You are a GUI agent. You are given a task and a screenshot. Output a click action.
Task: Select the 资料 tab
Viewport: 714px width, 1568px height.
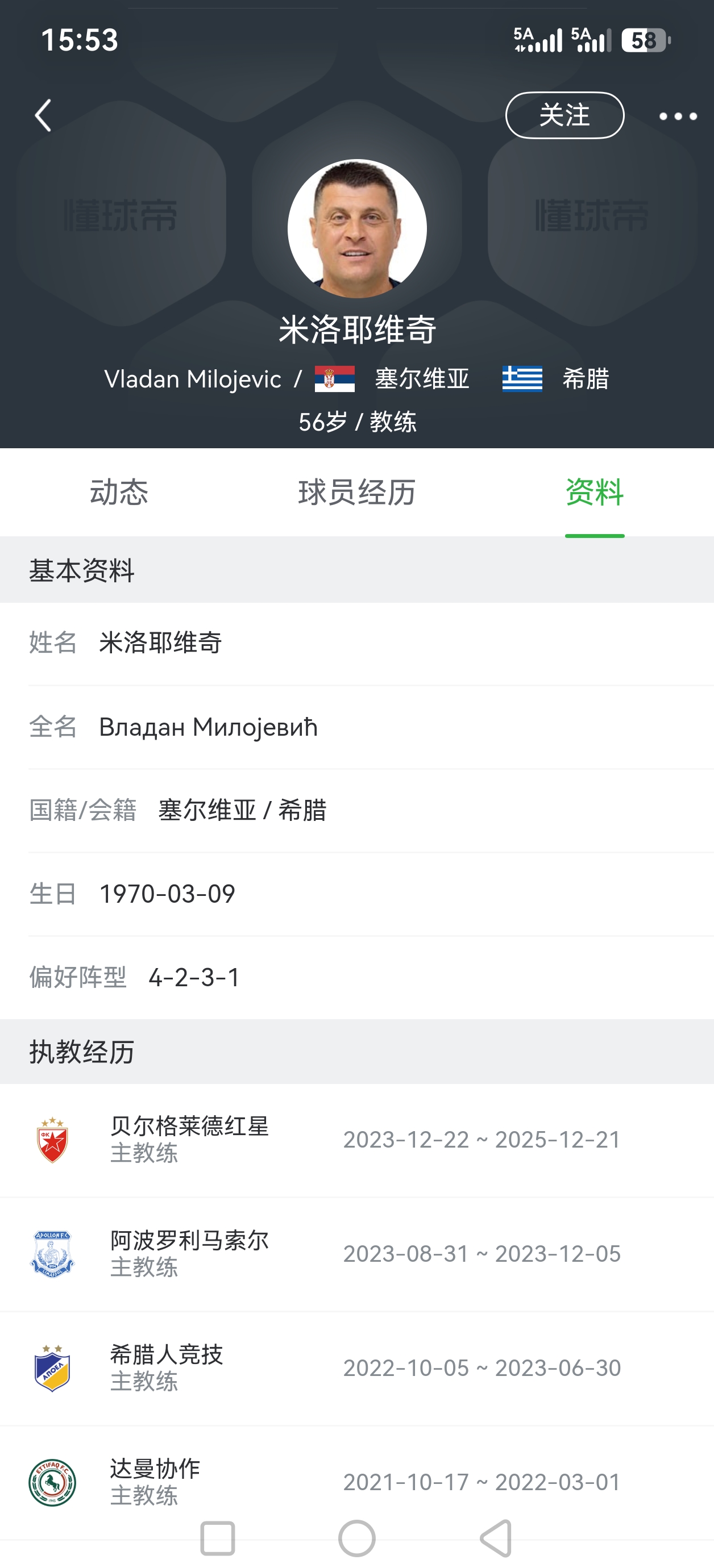[595, 492]
